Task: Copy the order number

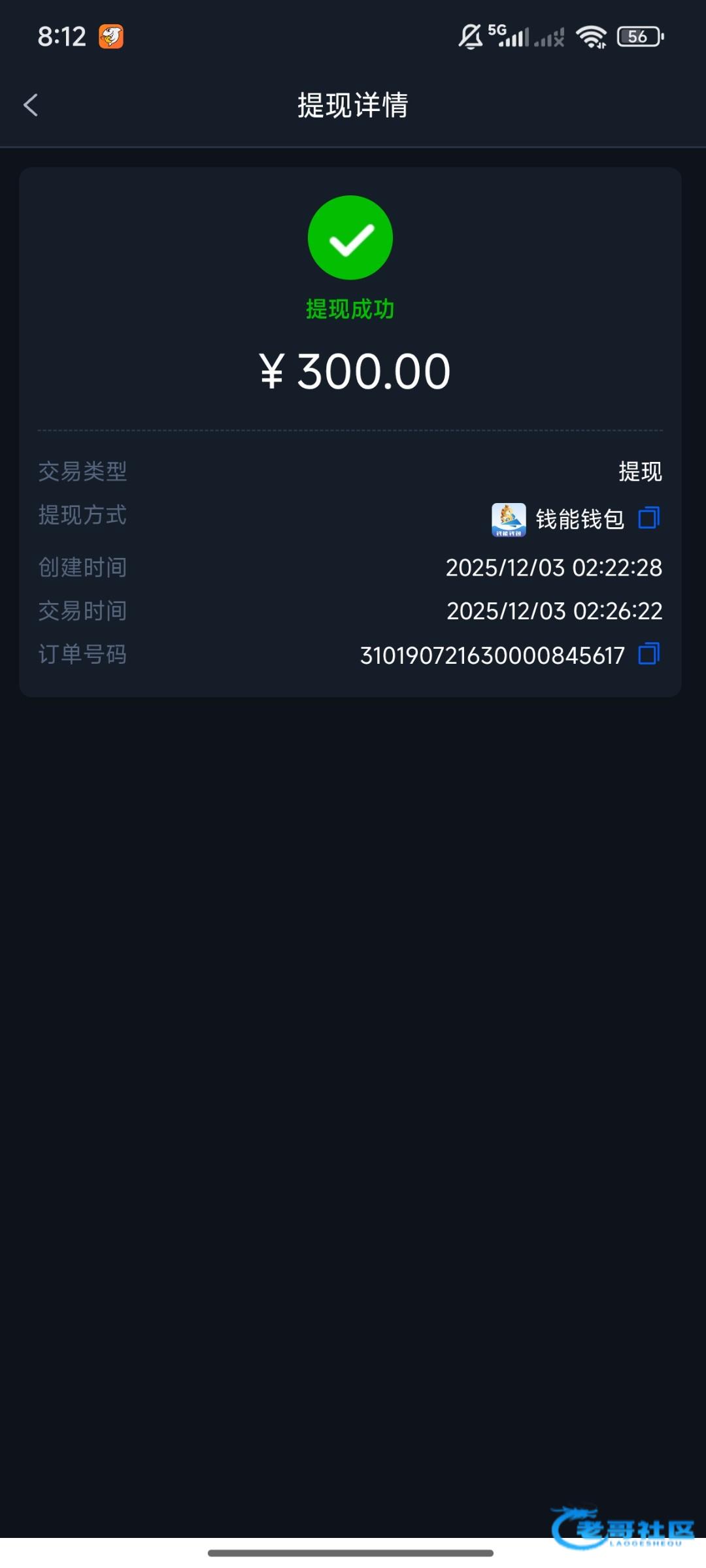Action: [648, 654]
